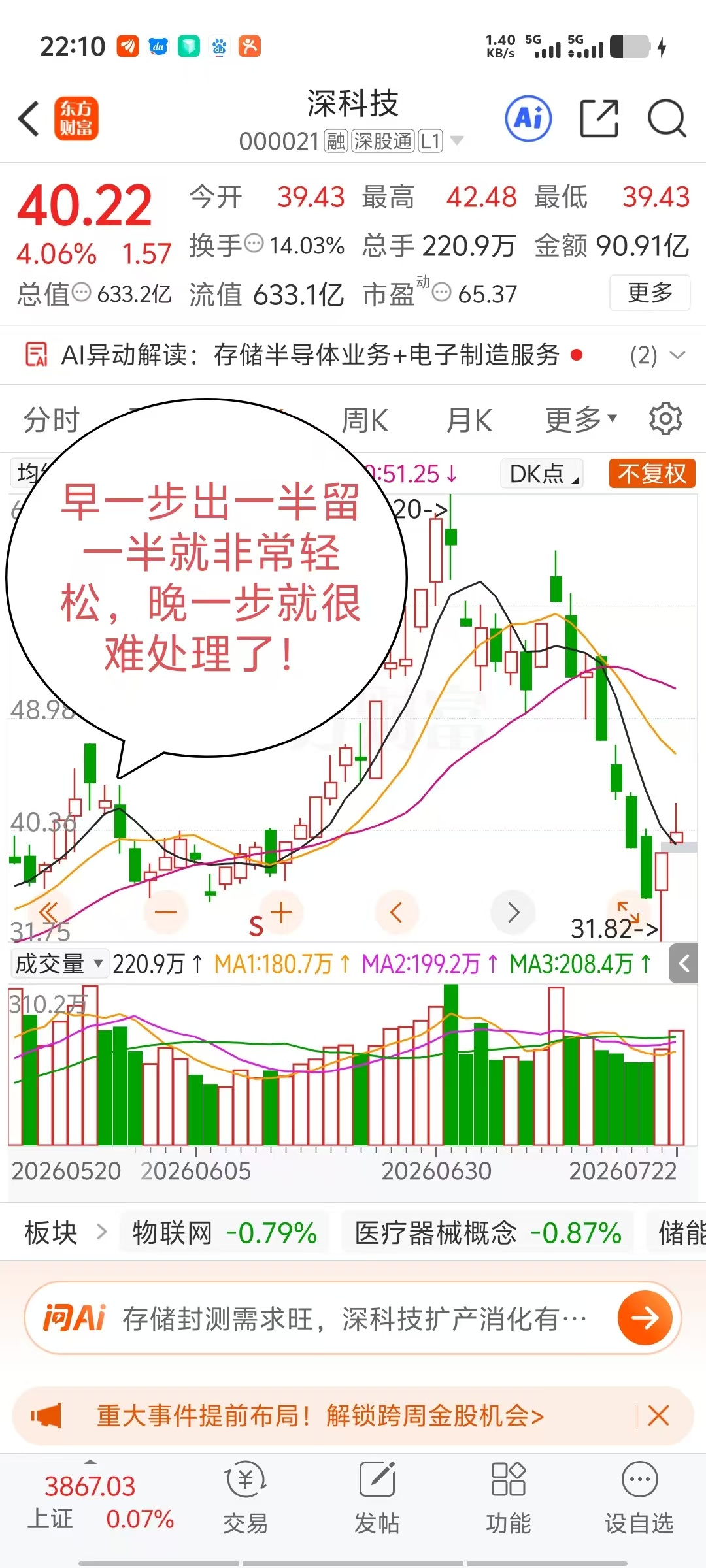Screen dimensions: 706x1568
Task: Change 不复权 adjustment setting
Action: click(652, 474)
